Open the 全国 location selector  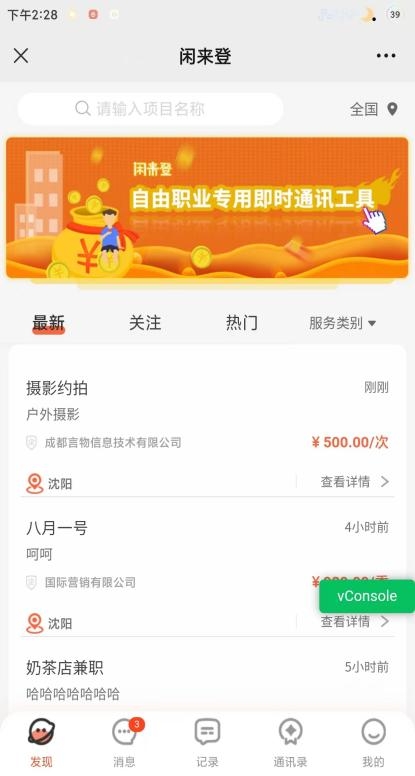(373, 109)
